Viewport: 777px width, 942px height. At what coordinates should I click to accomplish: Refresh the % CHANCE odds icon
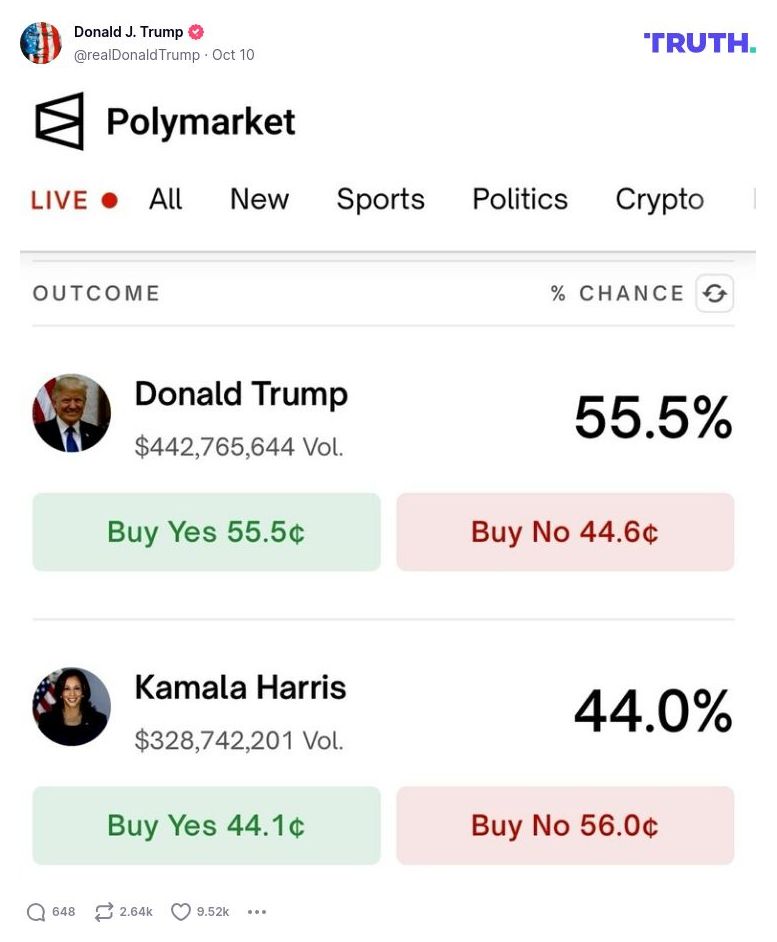pos(714,293)
